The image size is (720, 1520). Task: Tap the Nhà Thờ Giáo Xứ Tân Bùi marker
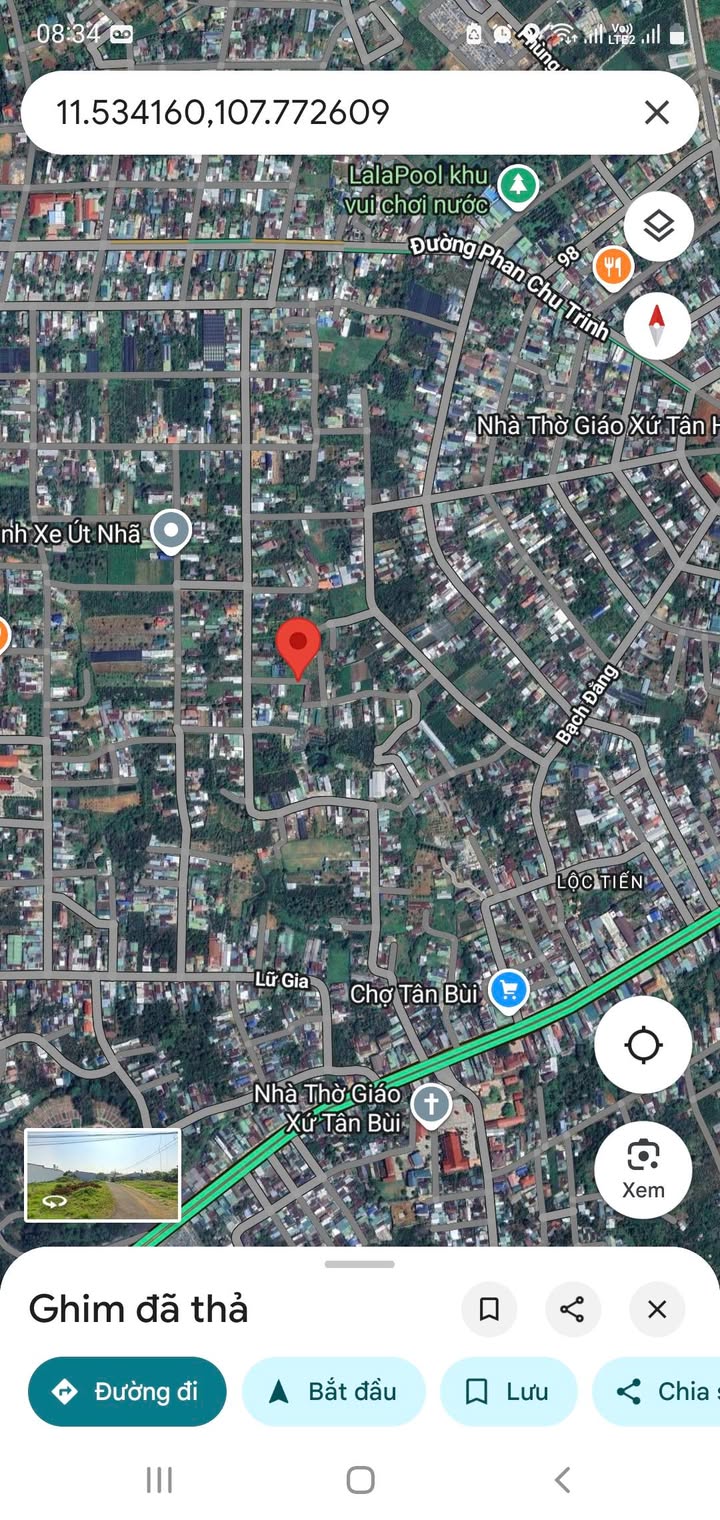[x=431, y=1106]
